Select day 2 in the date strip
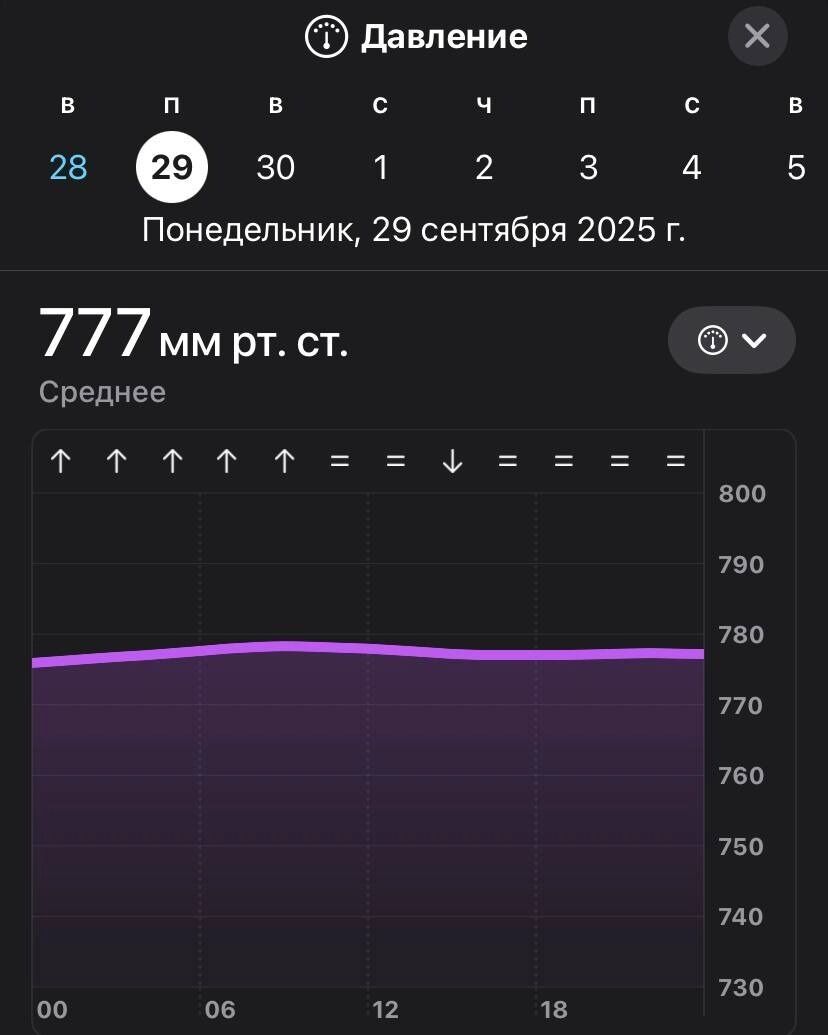 coord(484,167)
